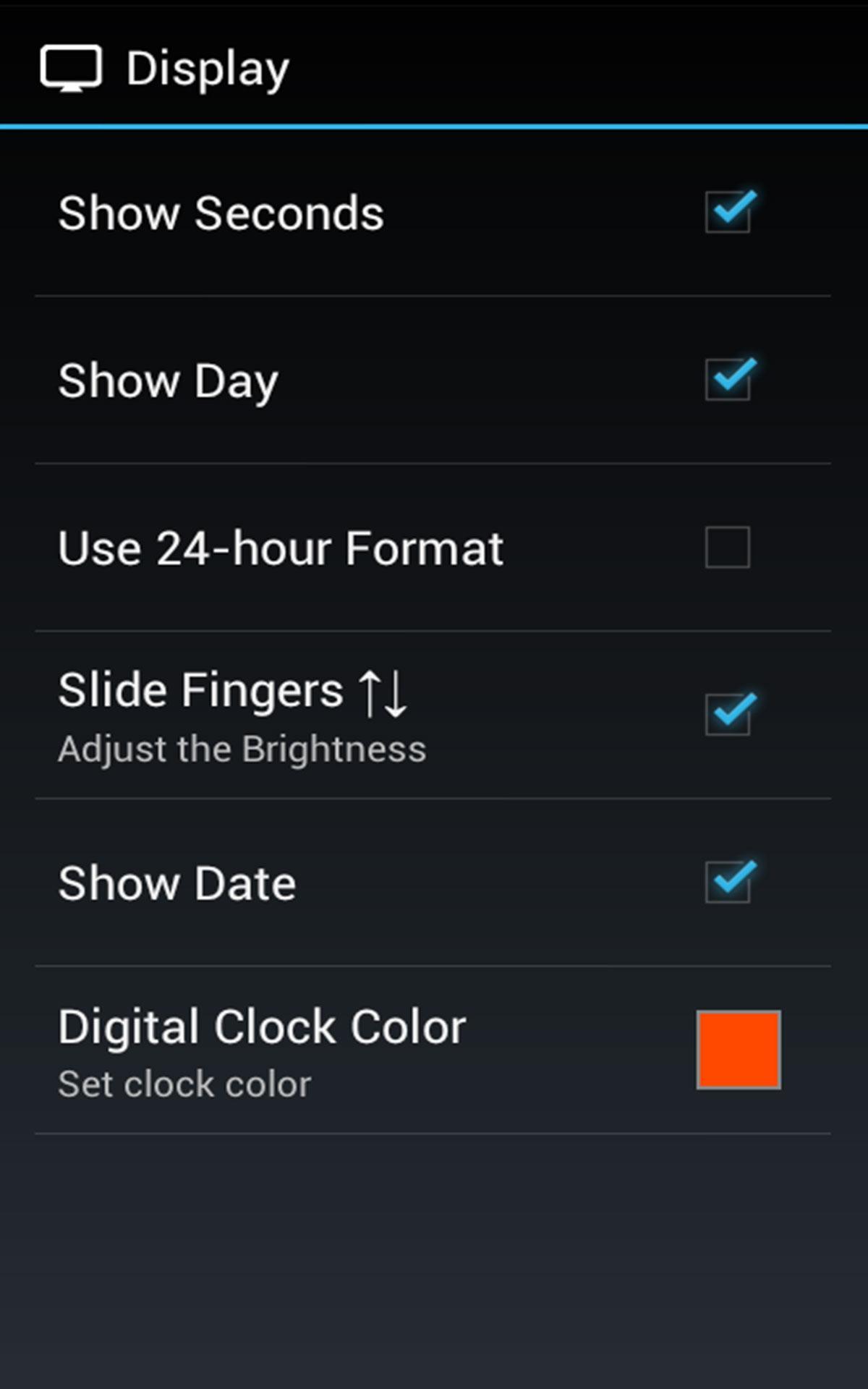Viewport: 868px width, 1389px height.
Task: Uncheck the Show Date checkbox
Action: click(728, 883)
